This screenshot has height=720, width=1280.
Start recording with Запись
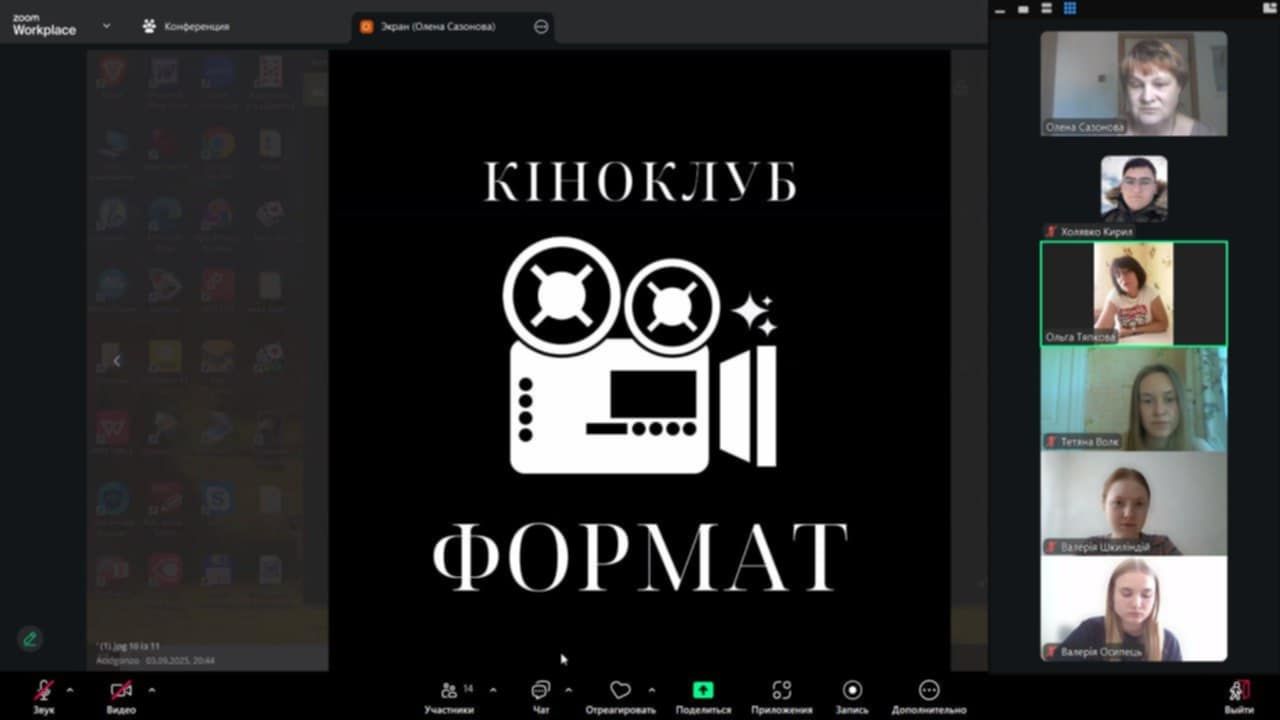point(852,691)
